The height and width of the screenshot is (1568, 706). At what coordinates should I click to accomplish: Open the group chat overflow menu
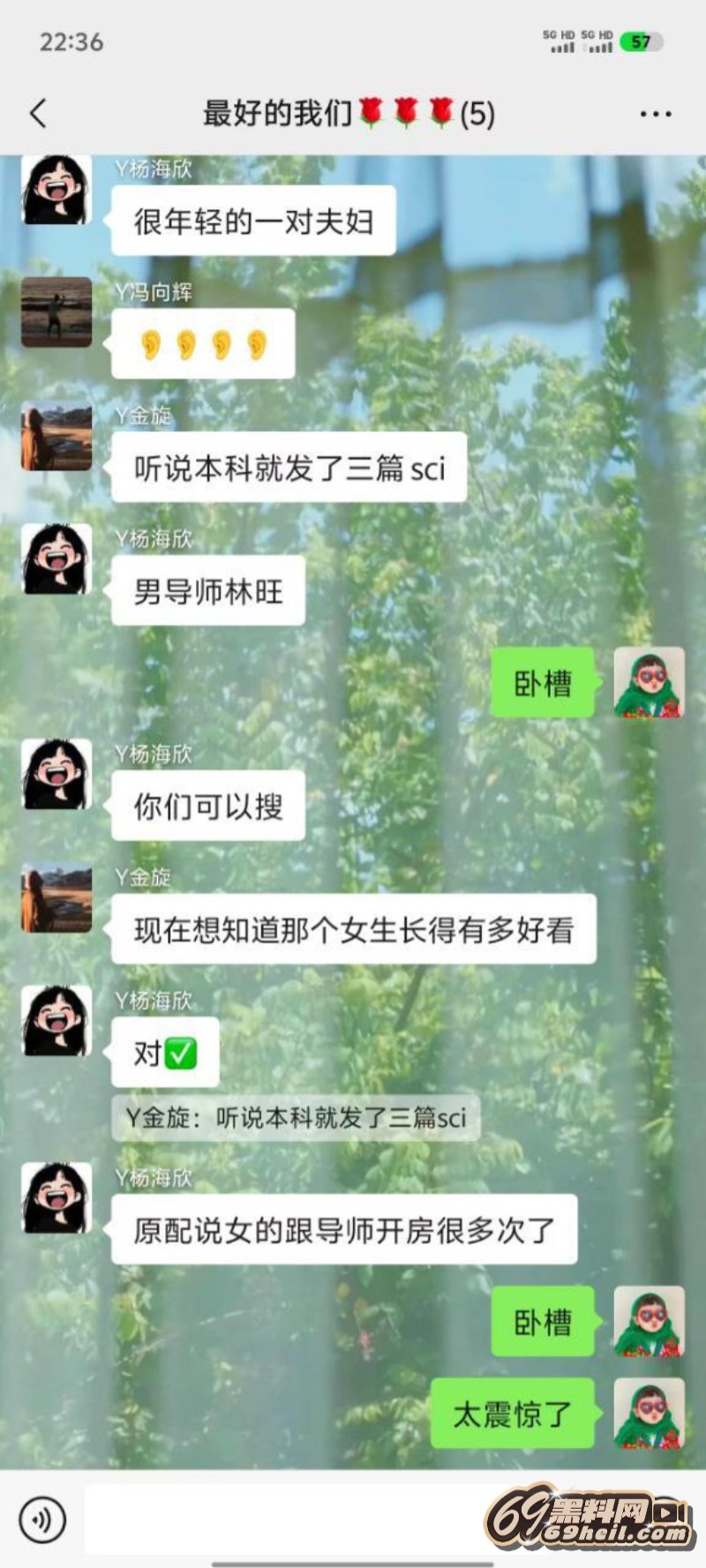click(x=655, y=114)
